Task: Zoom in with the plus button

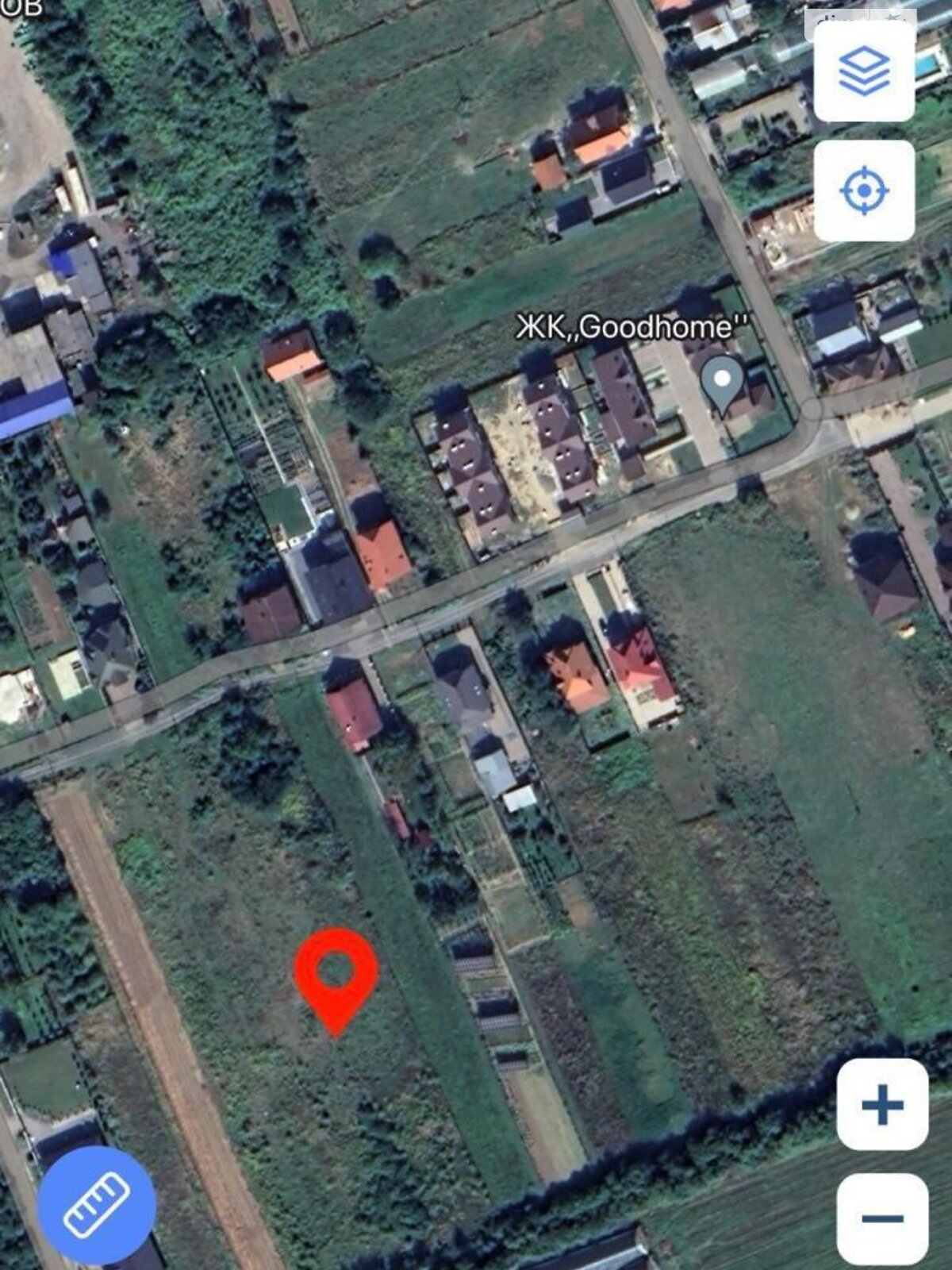Action: pos(882,1104)
